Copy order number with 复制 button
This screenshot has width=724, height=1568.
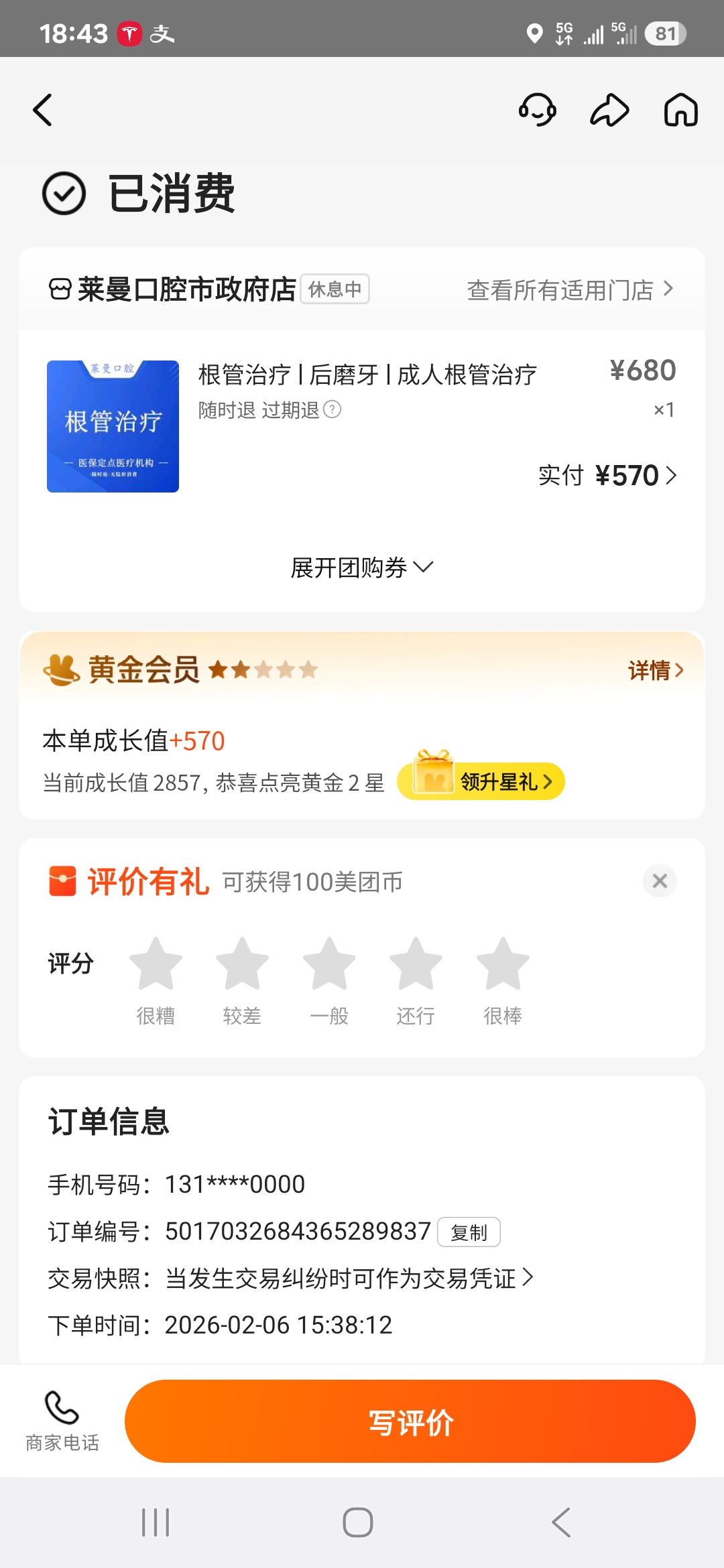[469, 1232]
